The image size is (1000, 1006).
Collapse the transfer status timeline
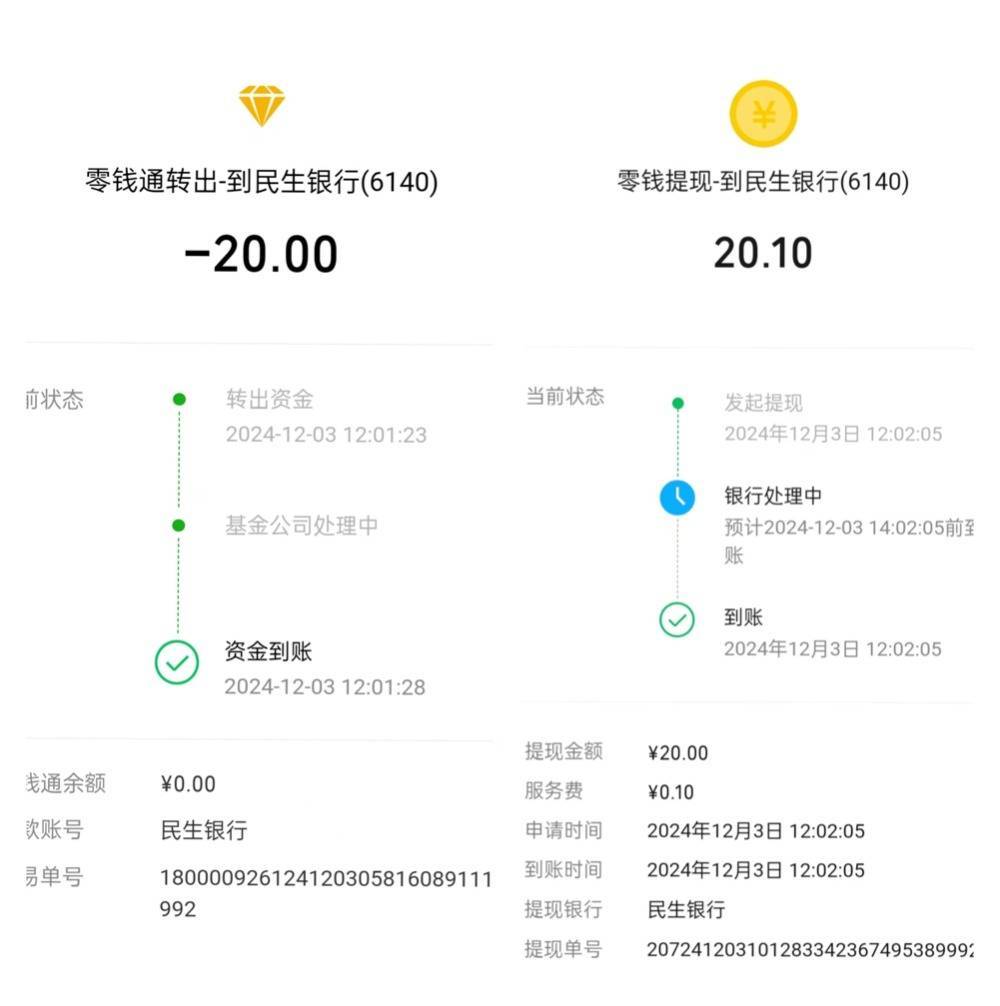[55, 399]
